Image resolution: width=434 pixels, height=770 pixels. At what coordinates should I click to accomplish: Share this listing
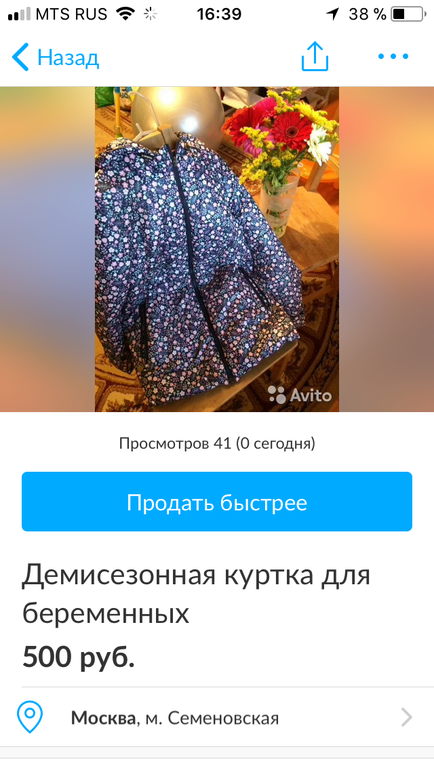click(315, 56)
